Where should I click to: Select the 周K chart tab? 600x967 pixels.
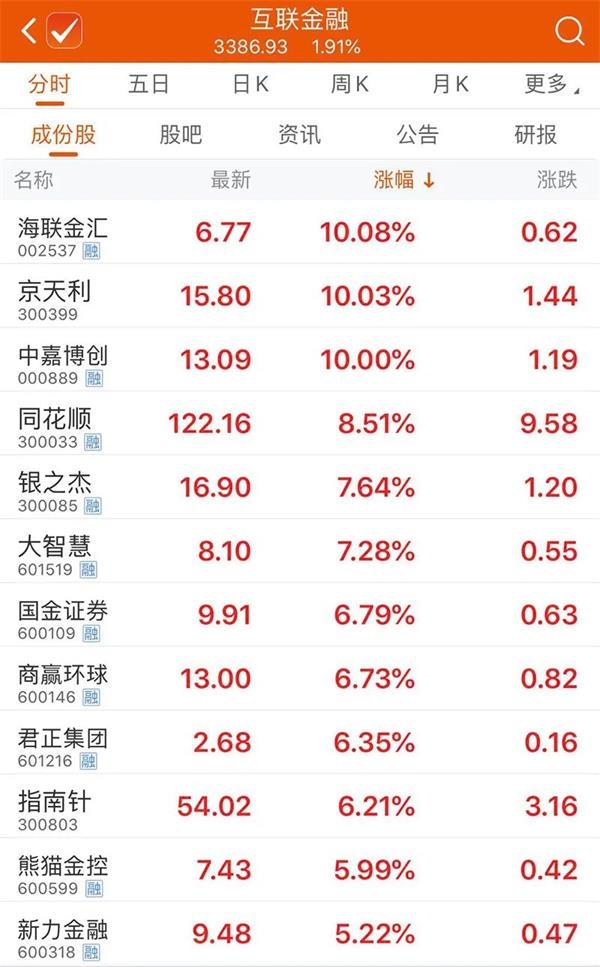(350, 85)
